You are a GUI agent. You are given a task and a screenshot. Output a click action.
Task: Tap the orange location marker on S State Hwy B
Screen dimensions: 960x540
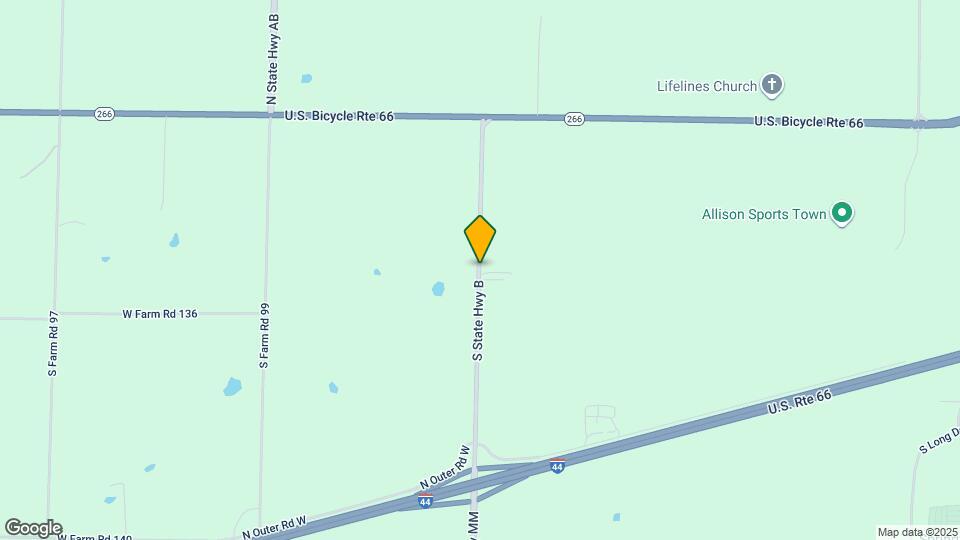tap(480, 239)
